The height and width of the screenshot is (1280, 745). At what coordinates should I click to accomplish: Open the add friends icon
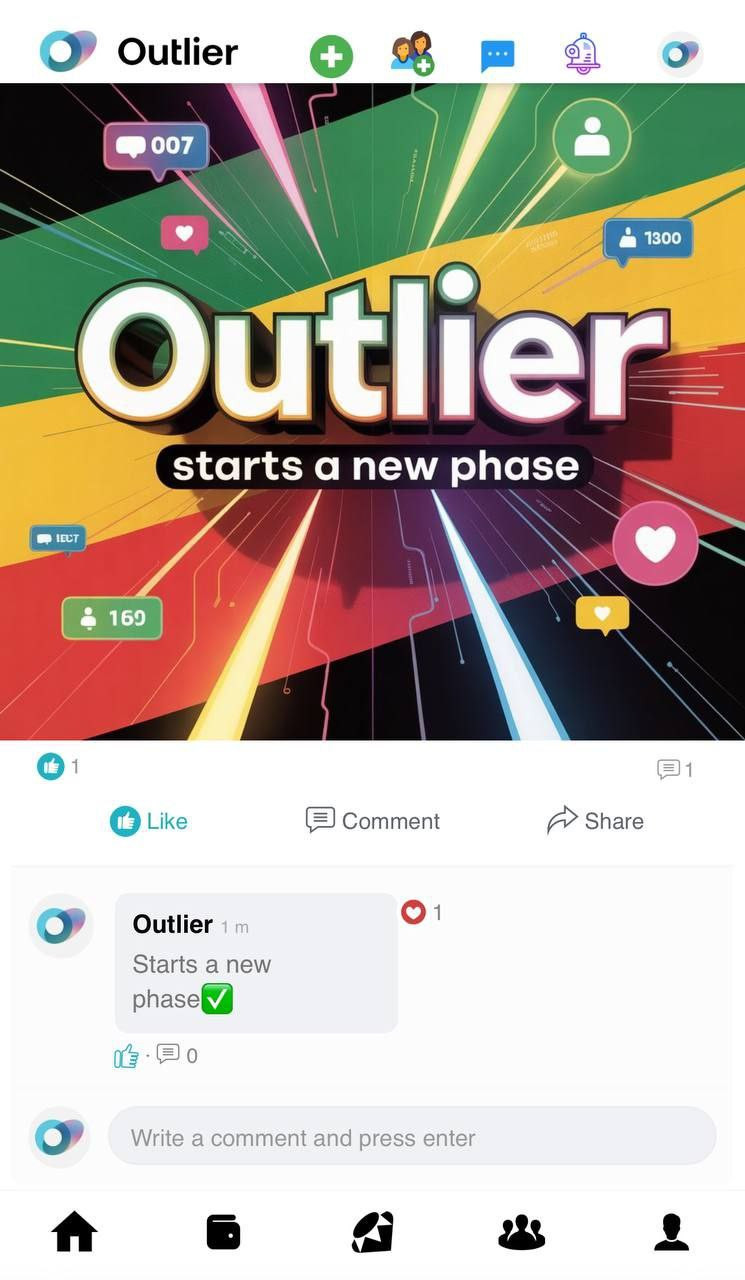tap(412, 54)
